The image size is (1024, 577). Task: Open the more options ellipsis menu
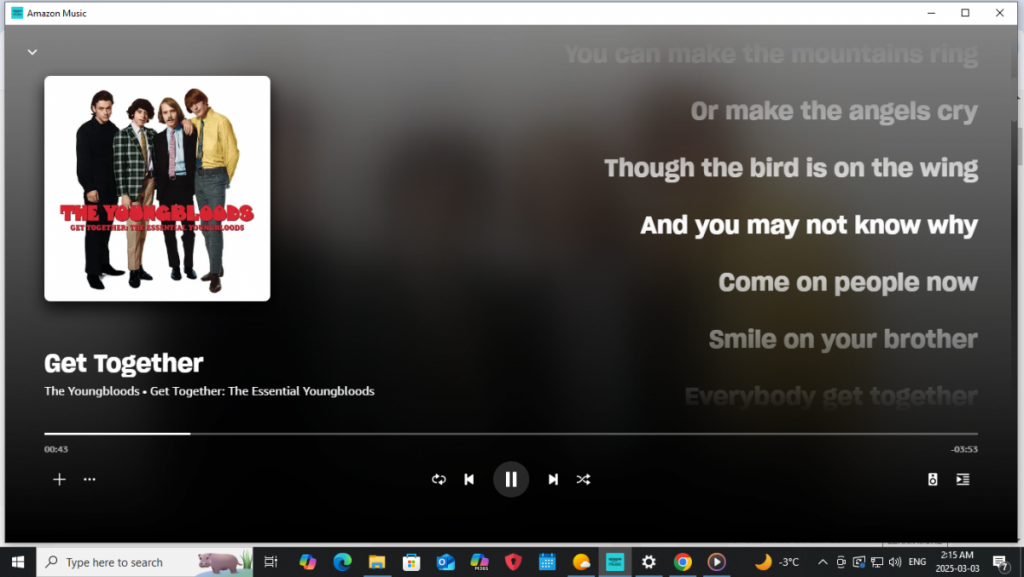click(x=89, y=479)
